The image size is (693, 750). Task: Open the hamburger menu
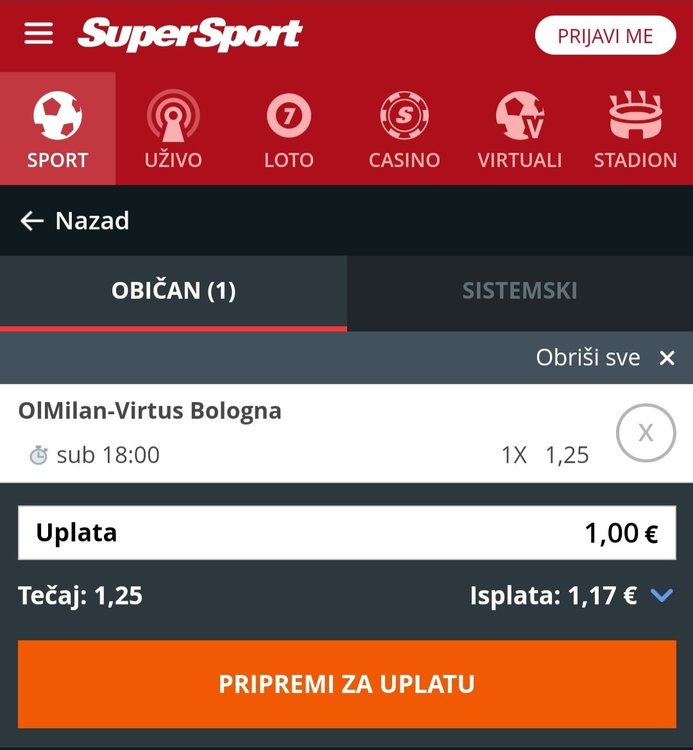[x=38, y=34]
